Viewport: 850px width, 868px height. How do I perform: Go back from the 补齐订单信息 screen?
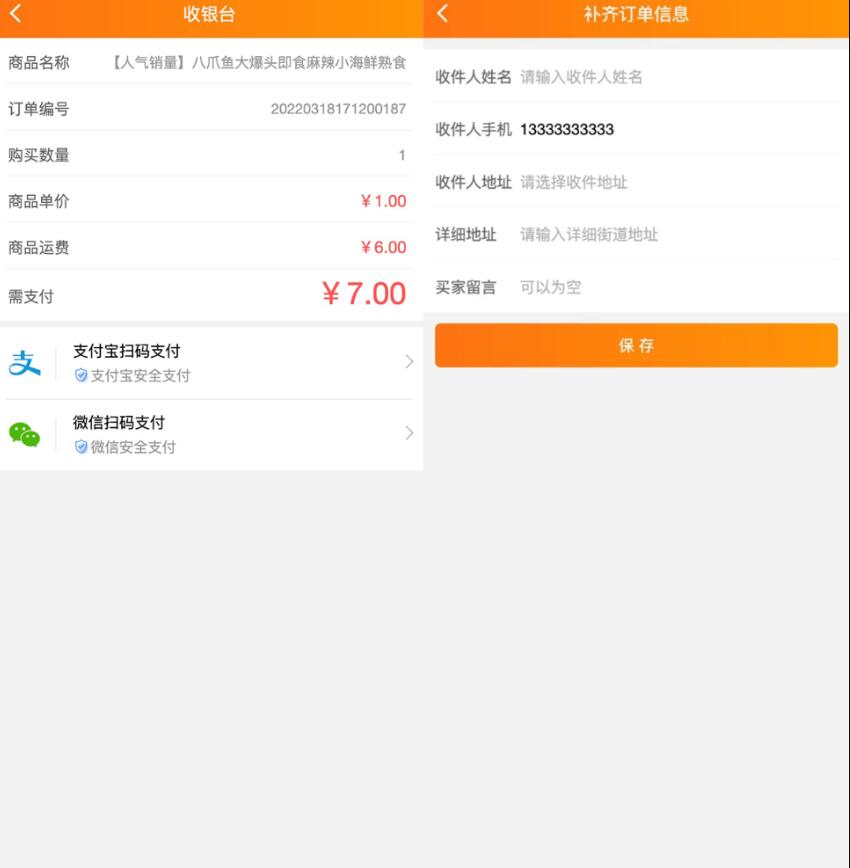coord(443,14)
